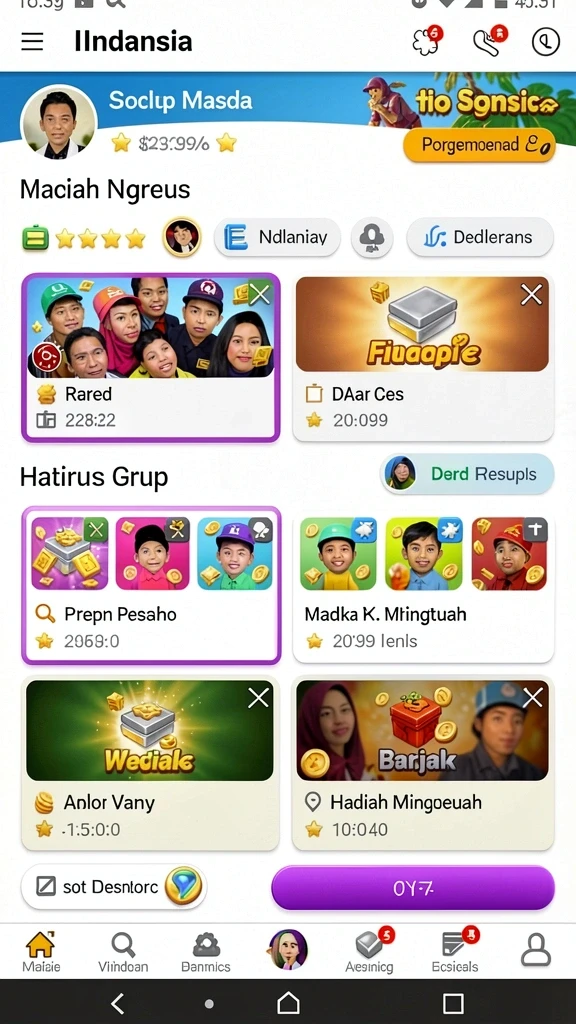
Task: Open the Madka K. Mlingtuah card
Action: [423, 585]
